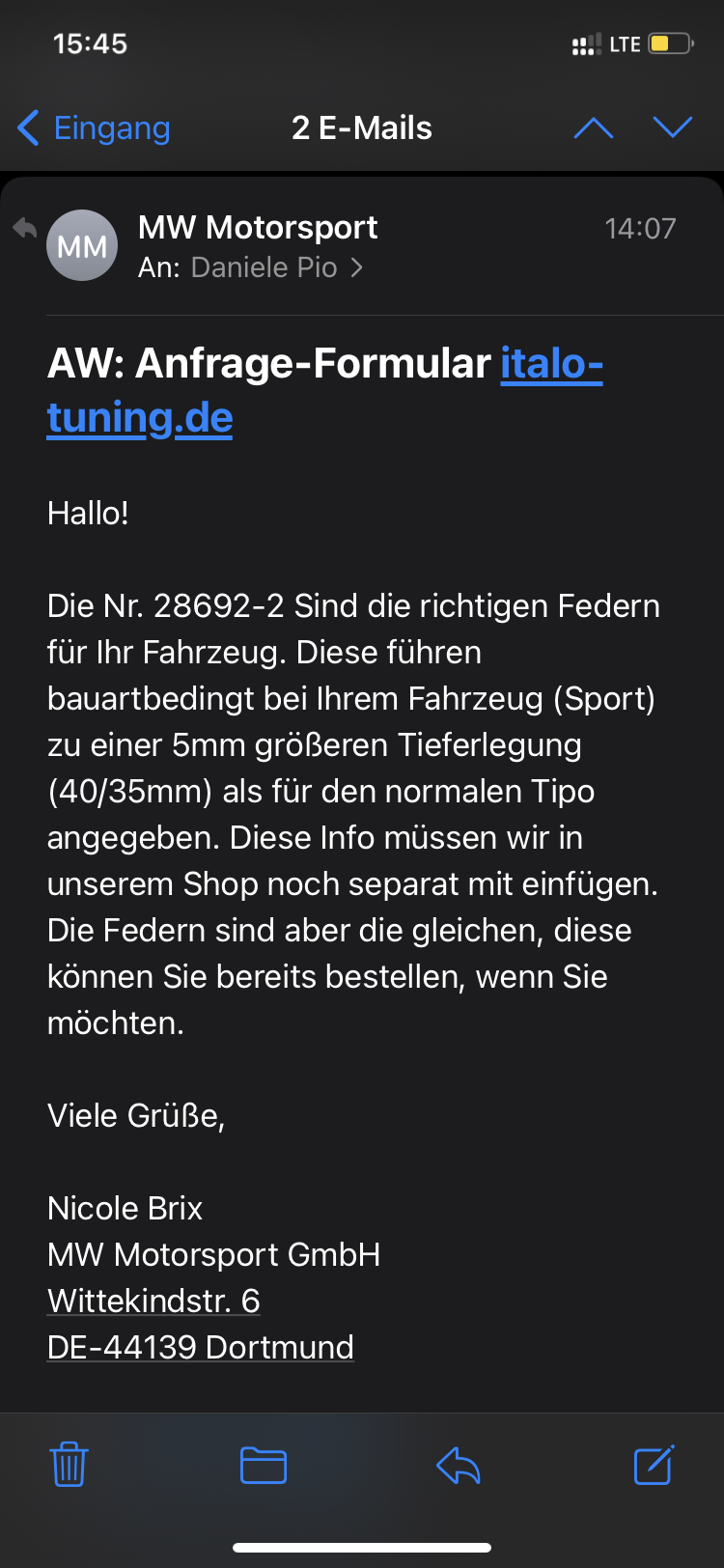
Task: Compose a new email
Action: [x=654, y=1465]
